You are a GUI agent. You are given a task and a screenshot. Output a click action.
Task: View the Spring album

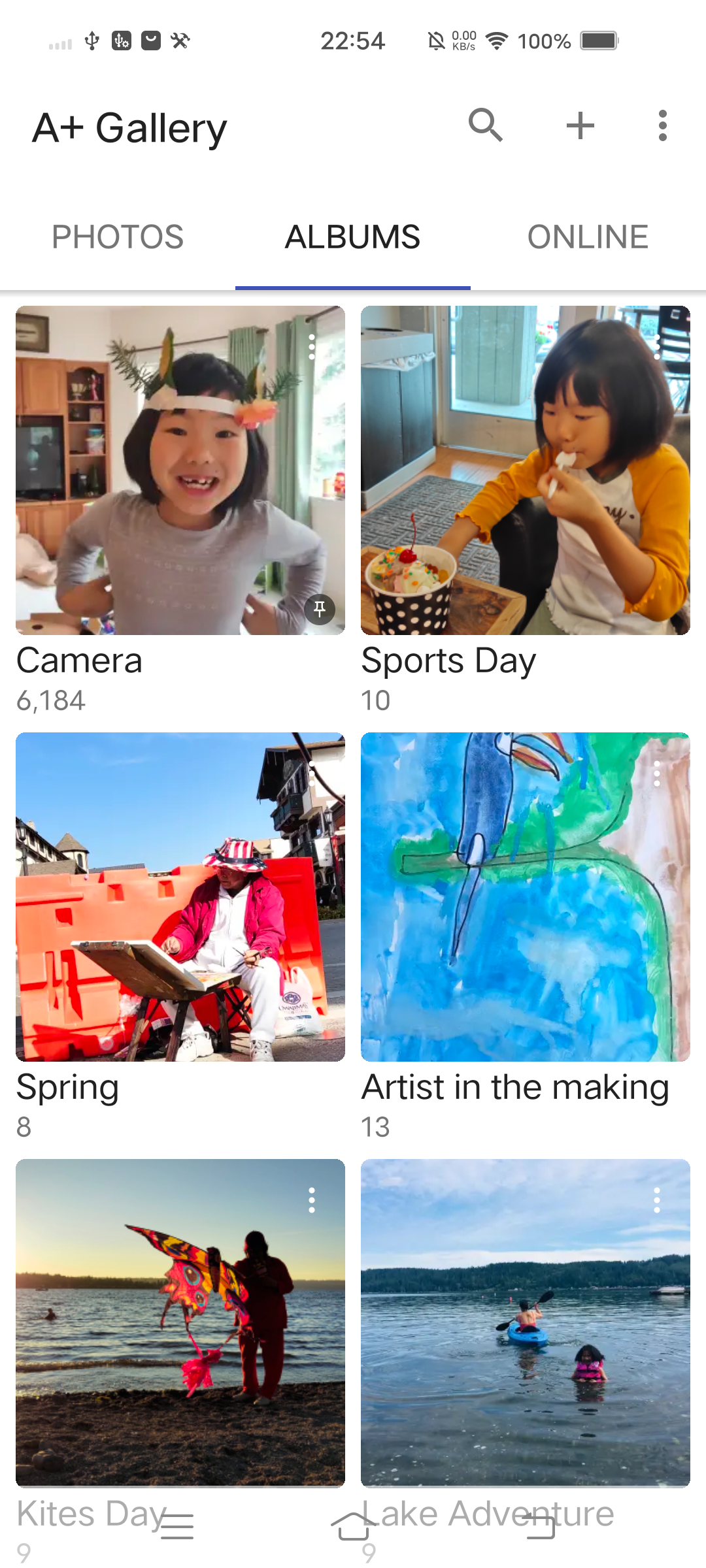pyautogui.click(x=180, y=896)
